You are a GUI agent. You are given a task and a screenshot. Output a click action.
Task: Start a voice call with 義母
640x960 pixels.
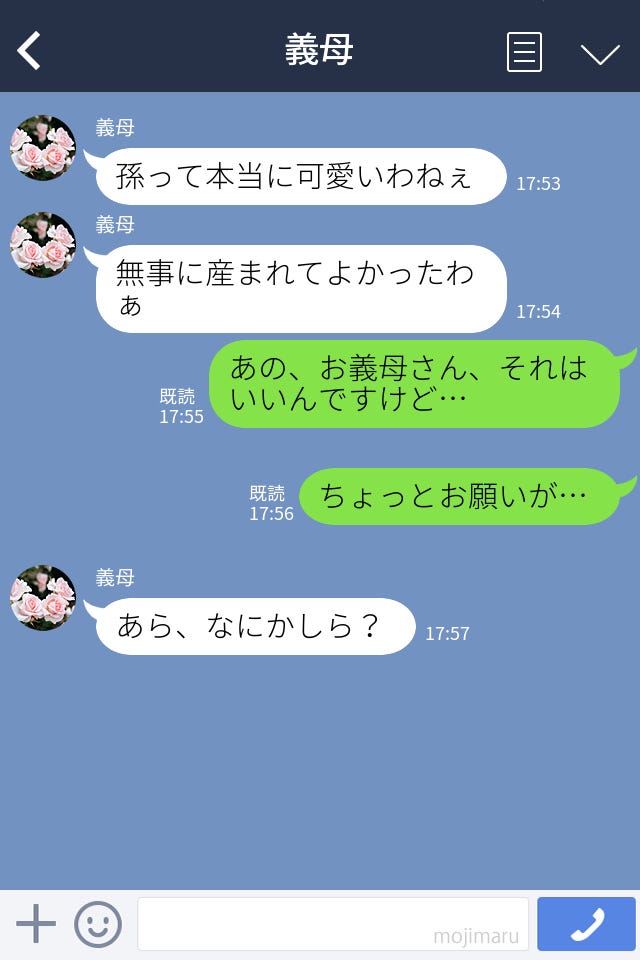click(x=586, y=924)
